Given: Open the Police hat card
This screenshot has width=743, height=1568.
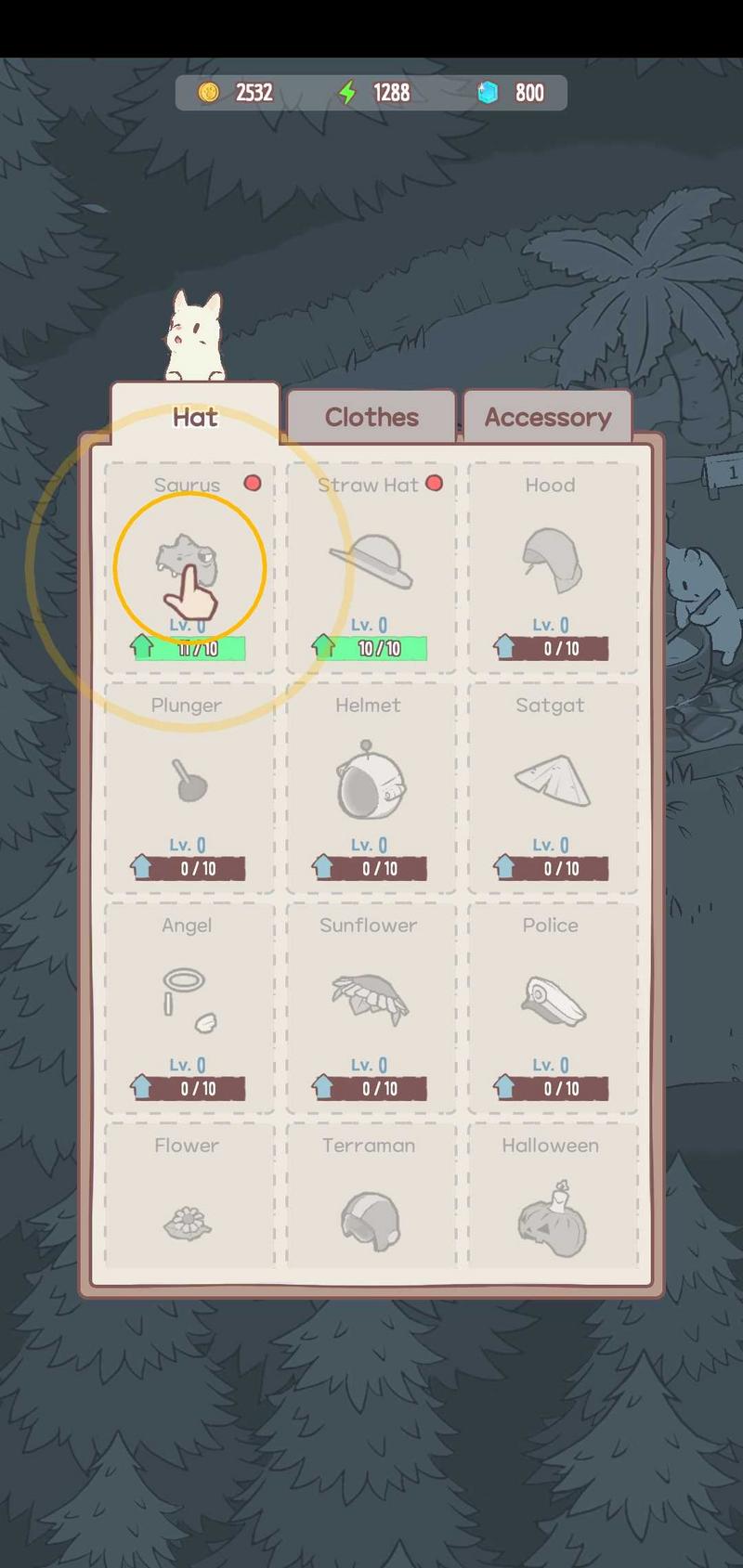Looking at the screenshot, I should tap(552, 1003).
